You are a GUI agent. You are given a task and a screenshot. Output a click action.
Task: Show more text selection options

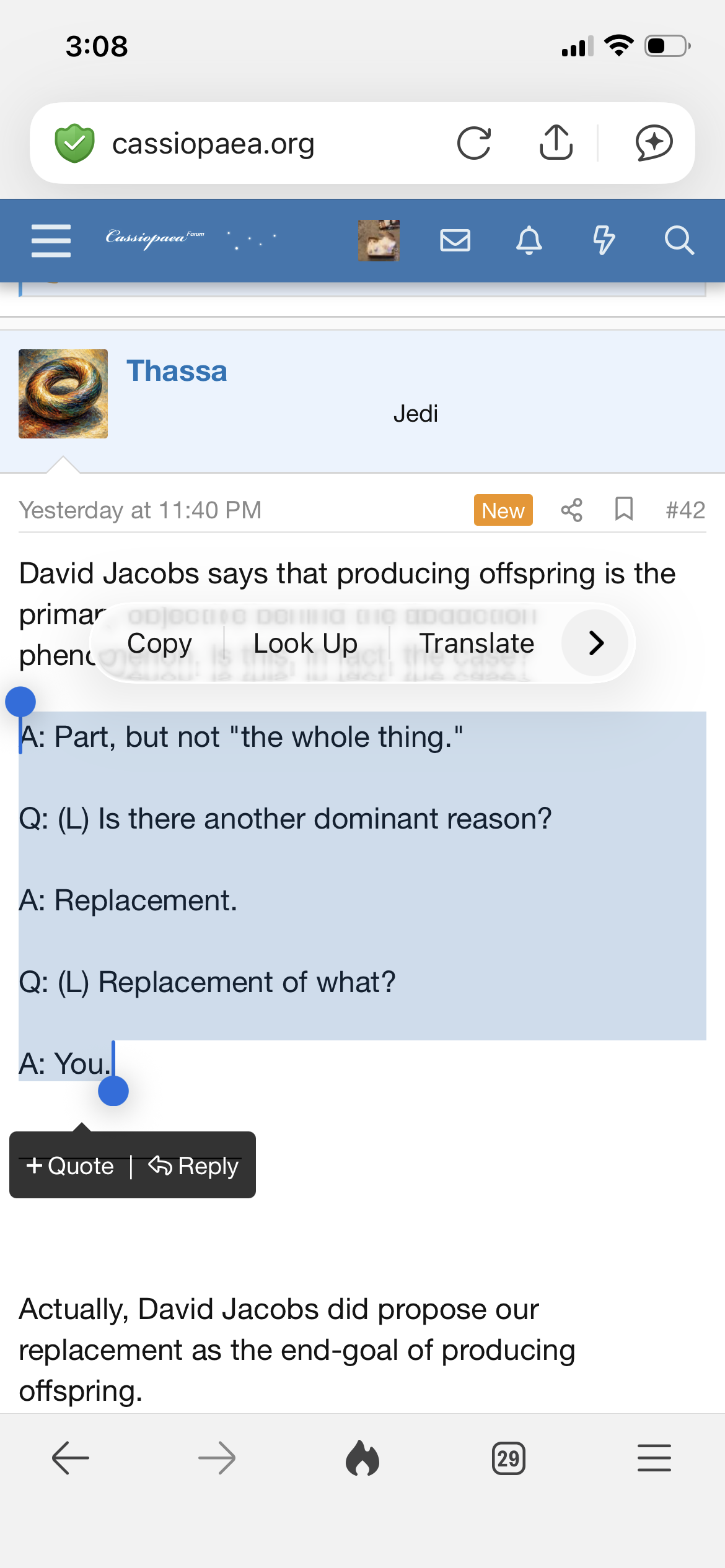pos(595,643)
